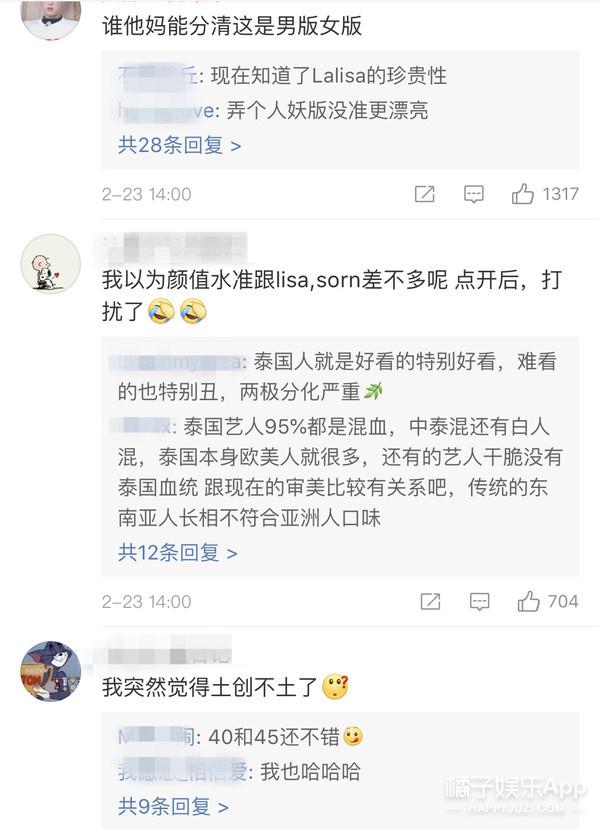Expand the 共12条回复 replies link

(178, 551)
